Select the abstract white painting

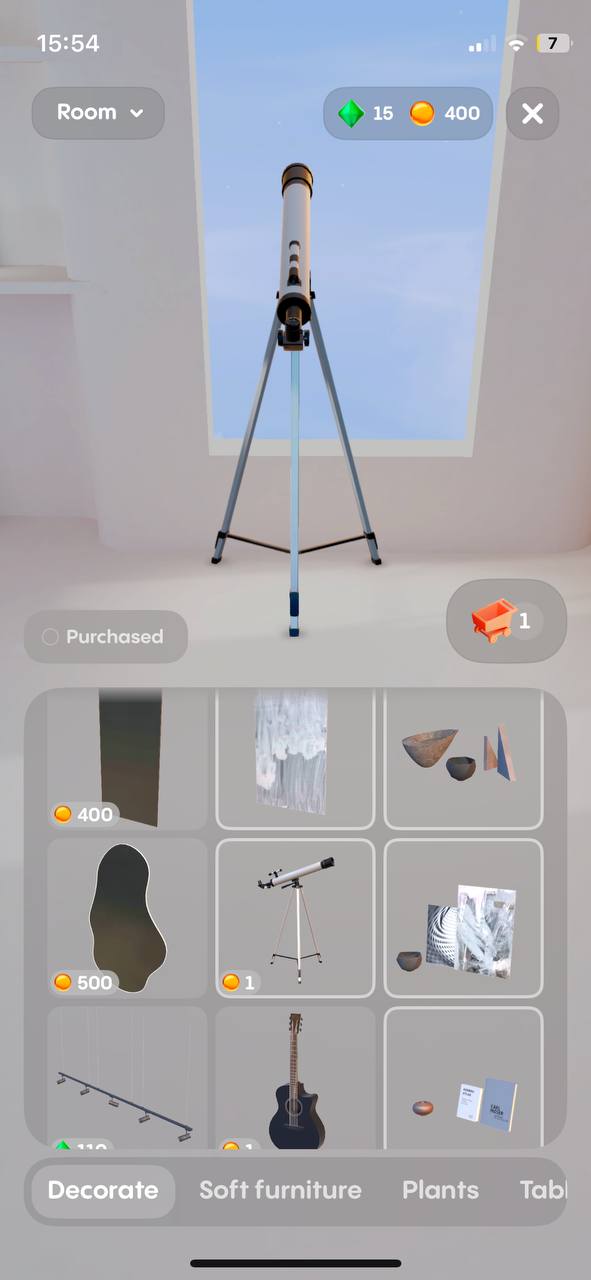click(x=296, y=759)
